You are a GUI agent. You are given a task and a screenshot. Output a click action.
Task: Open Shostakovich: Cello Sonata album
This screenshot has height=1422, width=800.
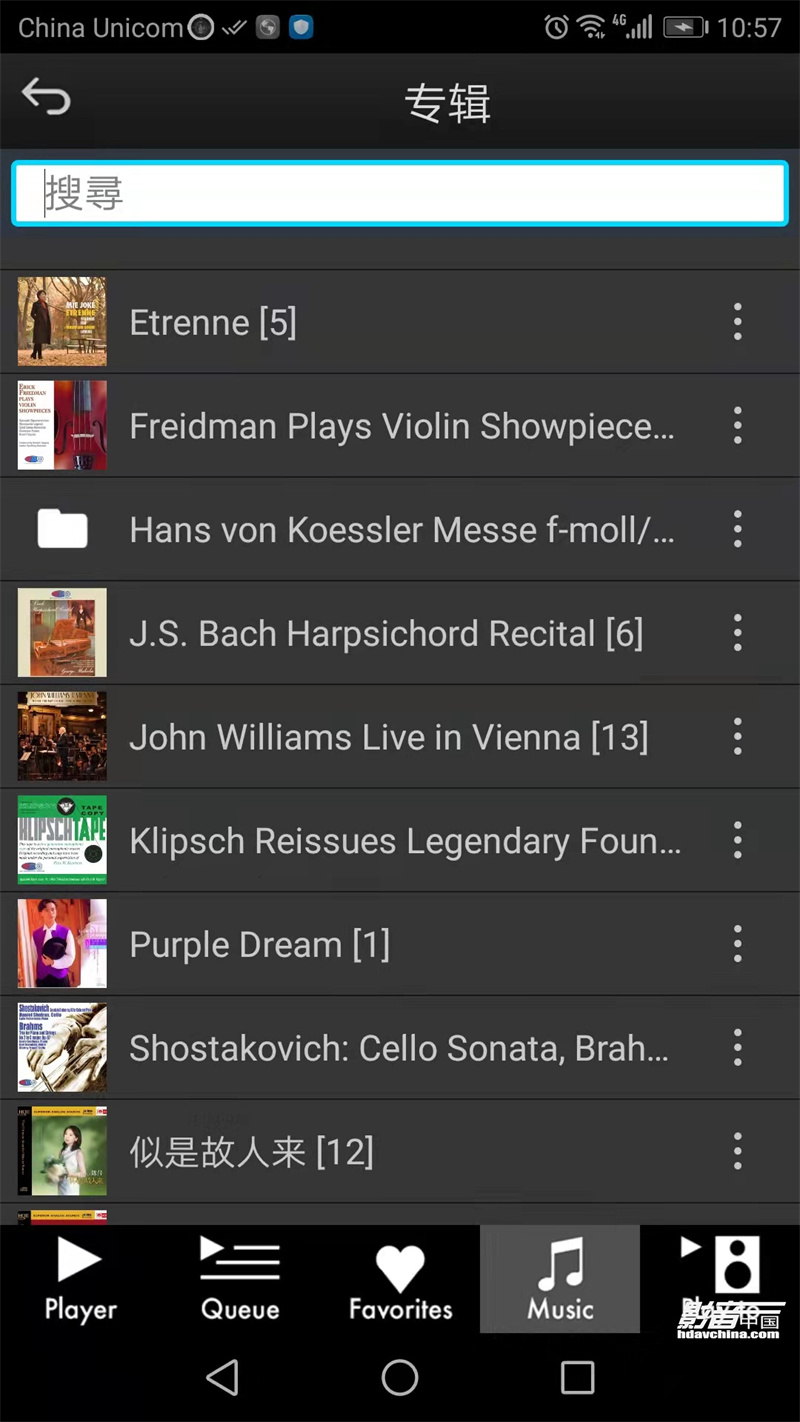tap(398, 1049)
